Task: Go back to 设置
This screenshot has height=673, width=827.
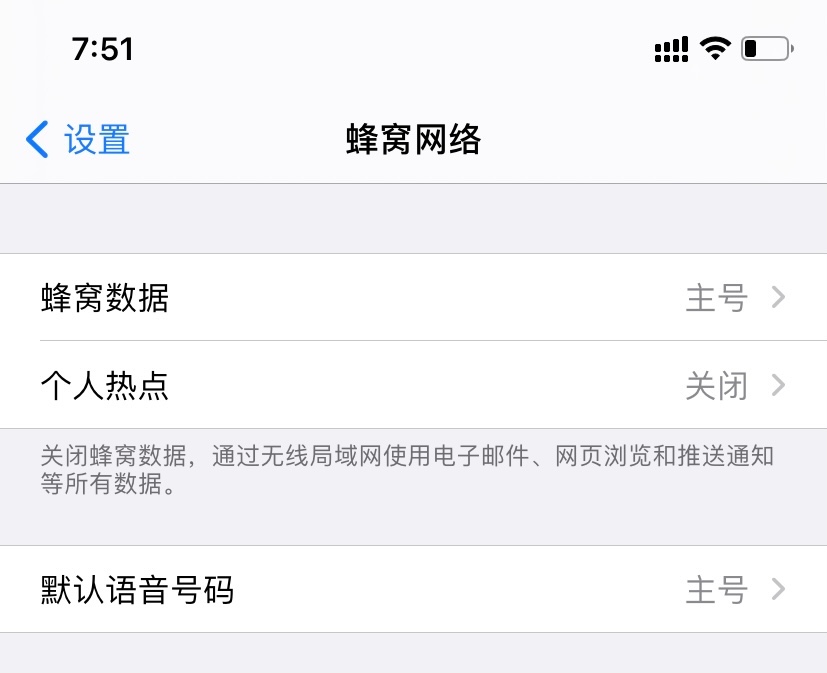Action: pos(78,140)
